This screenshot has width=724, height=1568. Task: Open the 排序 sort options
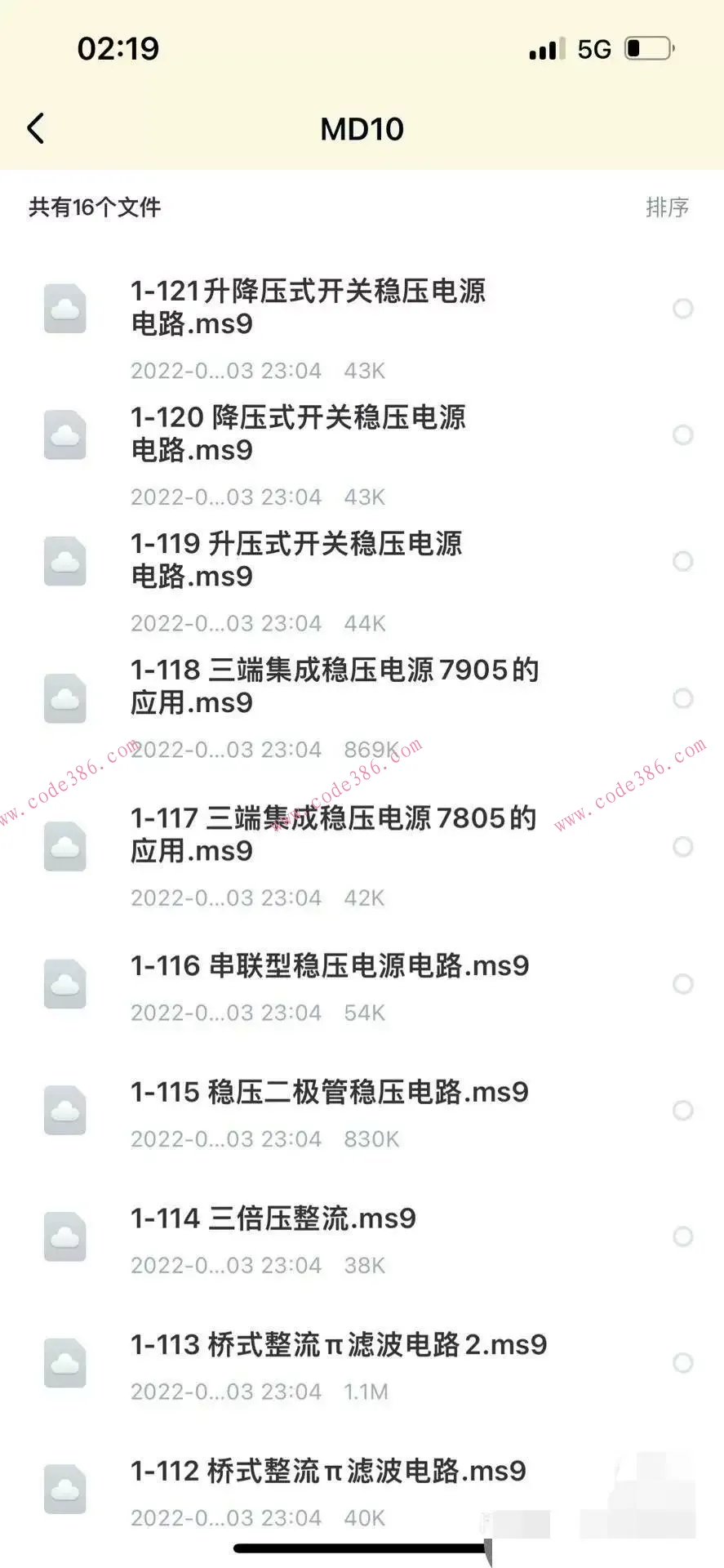(669, 208)
